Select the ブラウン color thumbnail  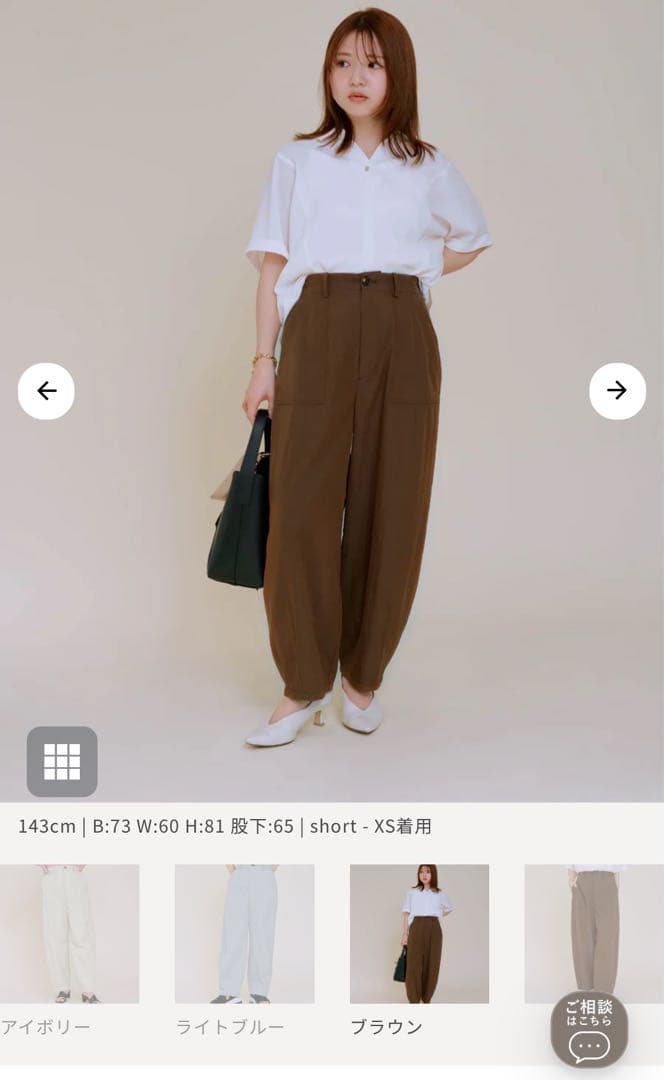tap(419, 933)
